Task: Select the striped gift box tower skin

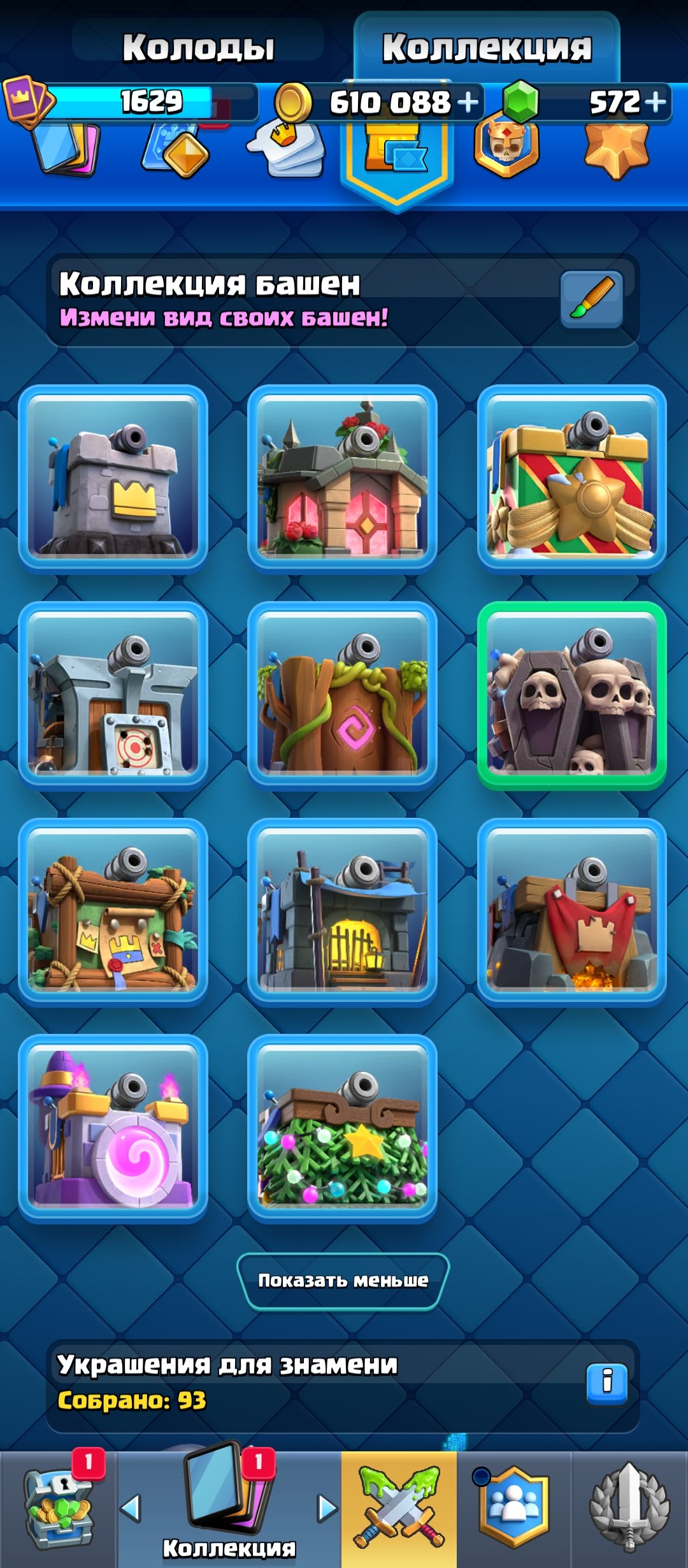Action: [x=572, y=477]
